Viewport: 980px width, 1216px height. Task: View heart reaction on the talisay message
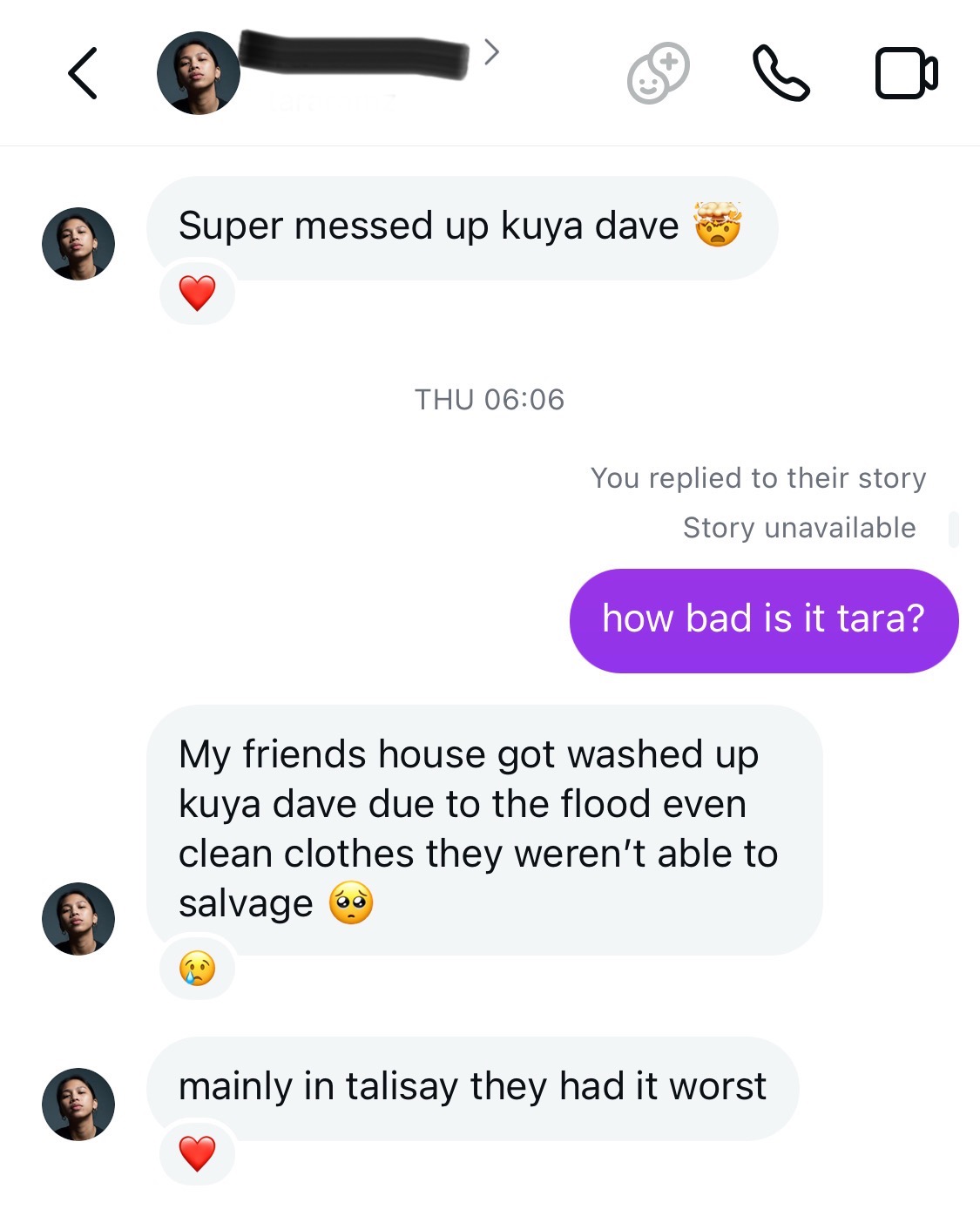(197, 1154)
